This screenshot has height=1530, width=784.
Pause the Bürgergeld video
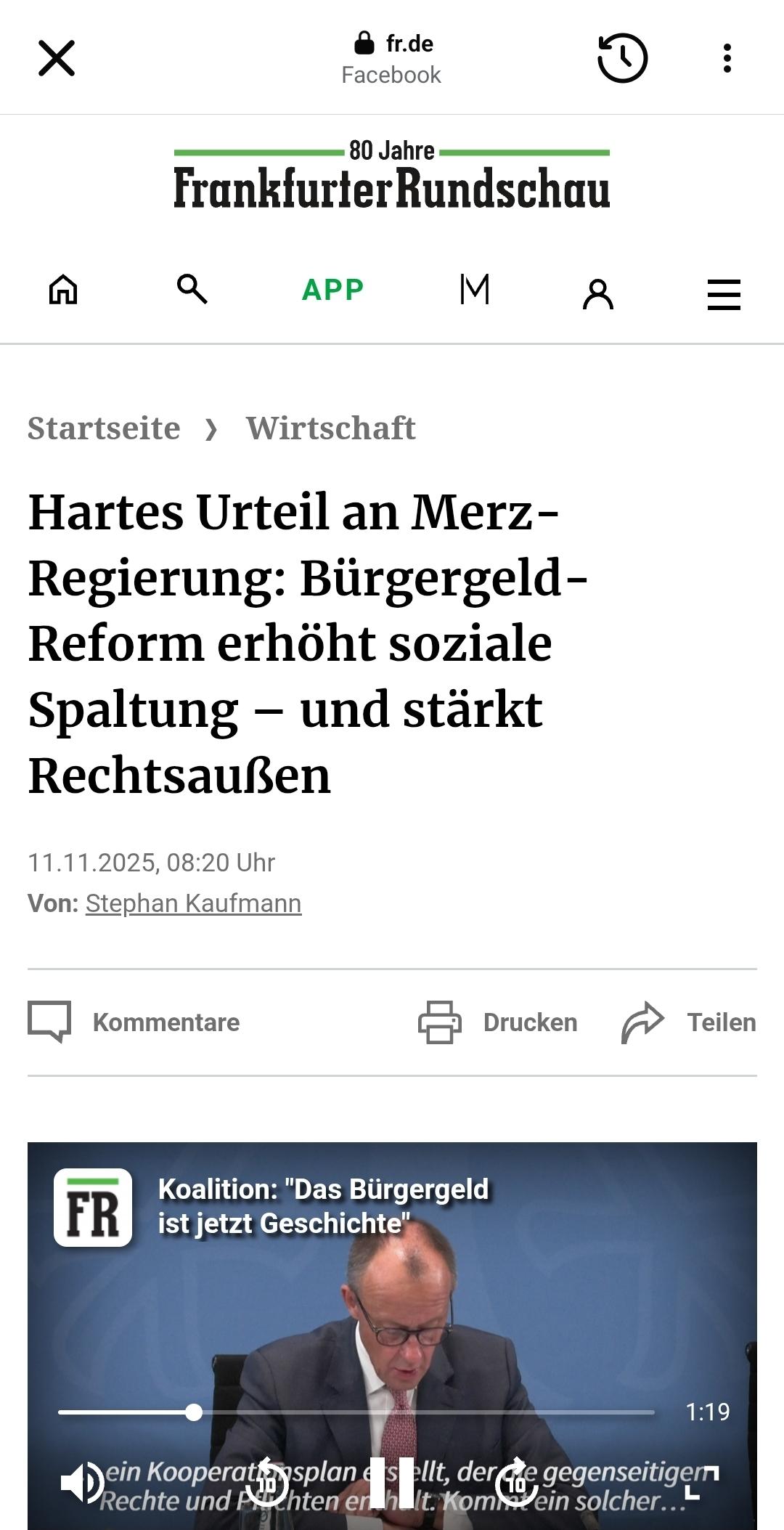(392, 1483)
